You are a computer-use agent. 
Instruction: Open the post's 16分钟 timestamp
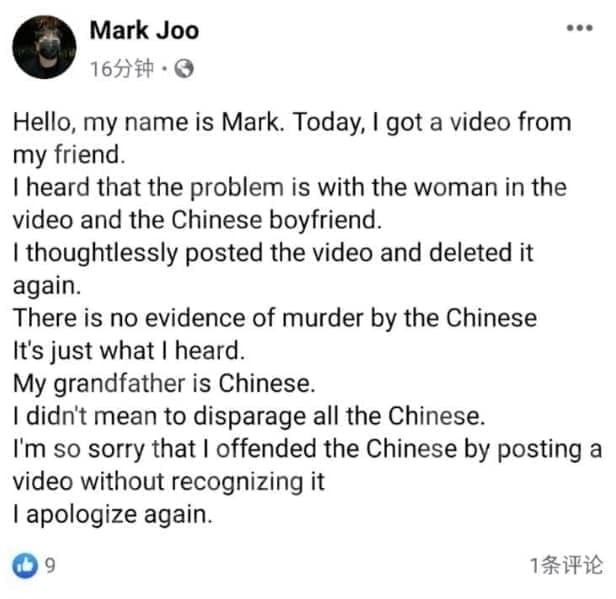pos(123,69)
